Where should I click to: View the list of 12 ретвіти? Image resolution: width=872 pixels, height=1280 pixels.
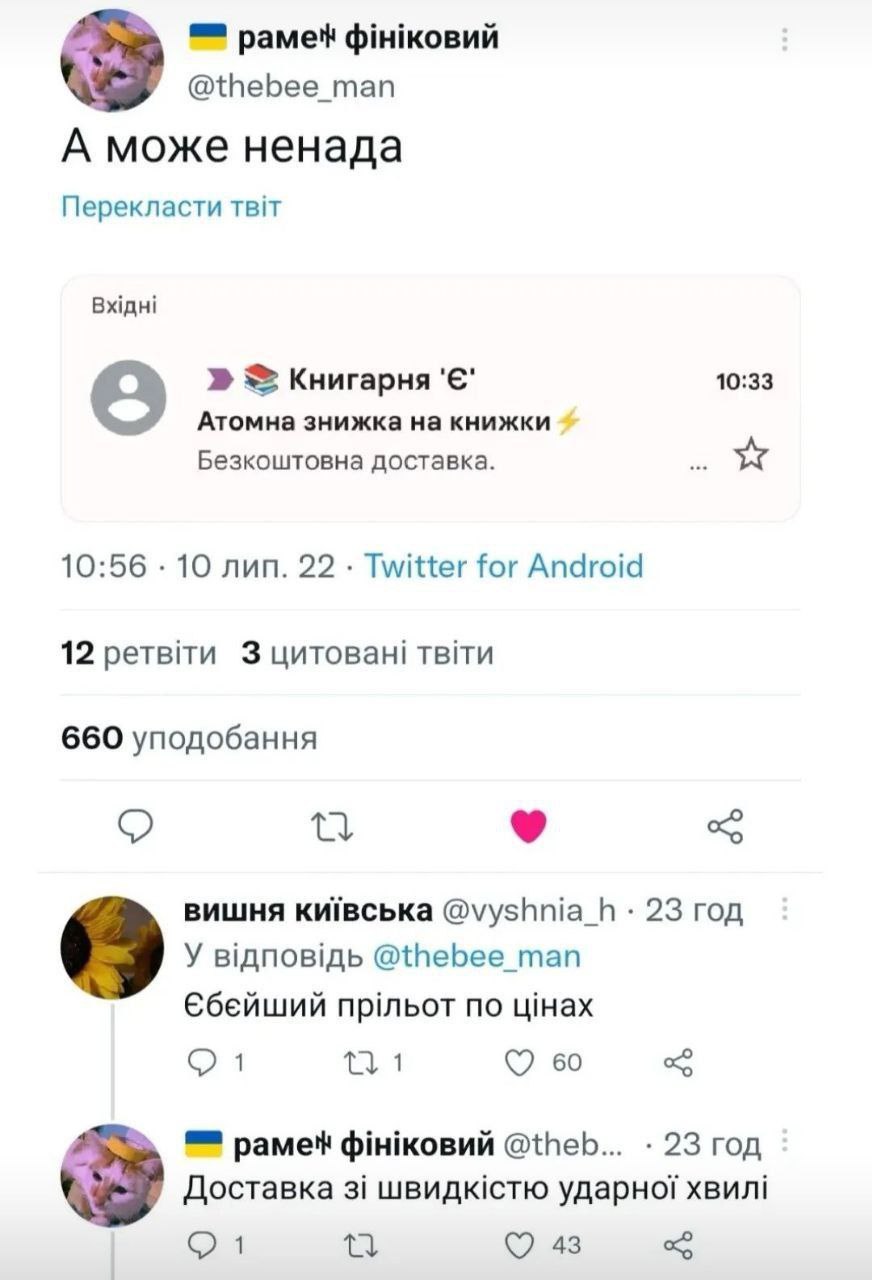tap(139, 654)
